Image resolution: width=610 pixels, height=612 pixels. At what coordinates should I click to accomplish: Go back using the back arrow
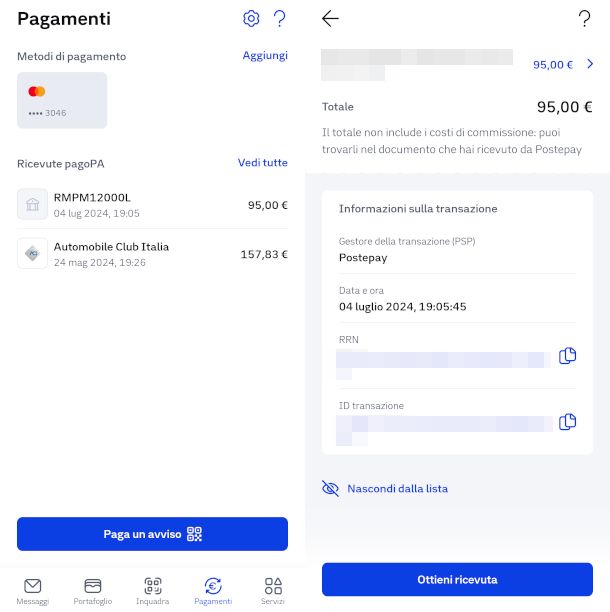(331, 19)
